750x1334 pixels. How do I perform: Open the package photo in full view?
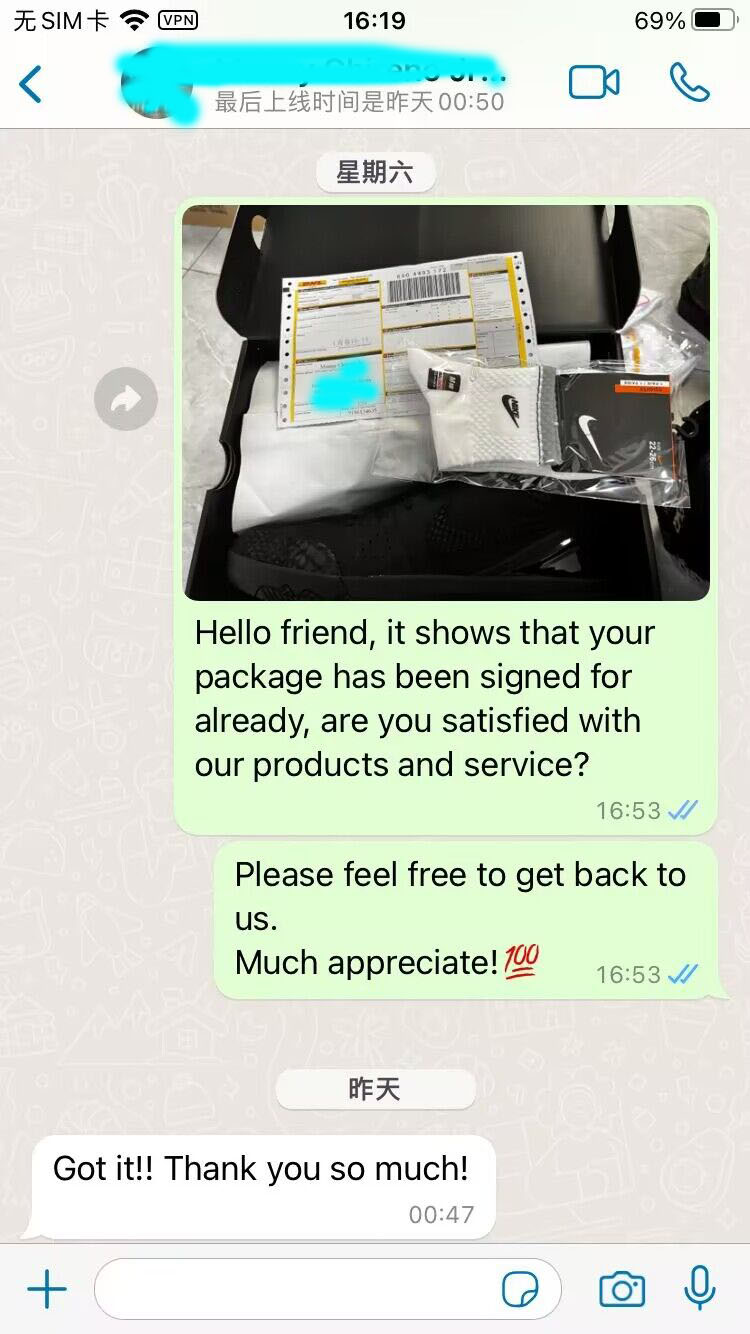[x=446, y=402]
